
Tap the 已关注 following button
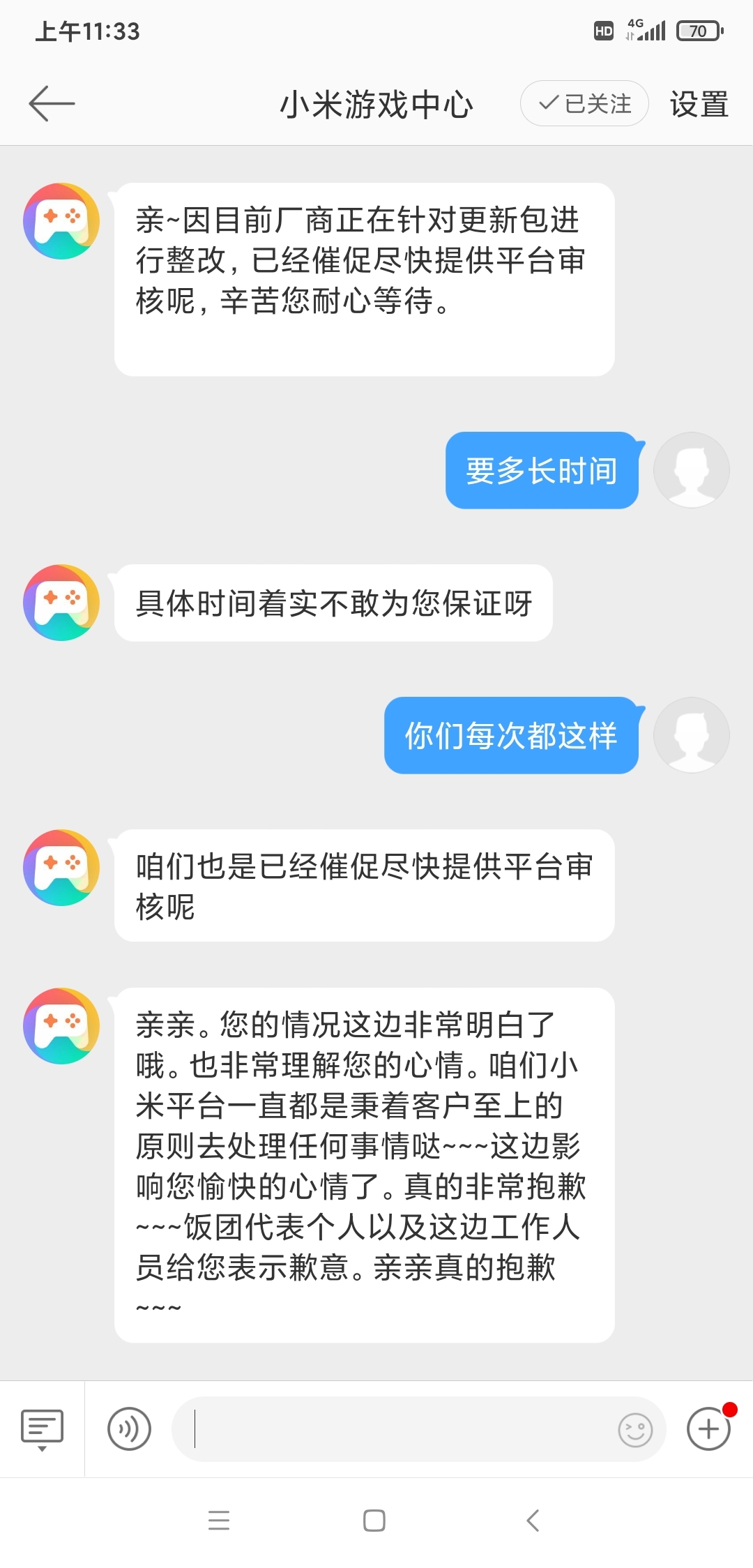tap(584, 103)
